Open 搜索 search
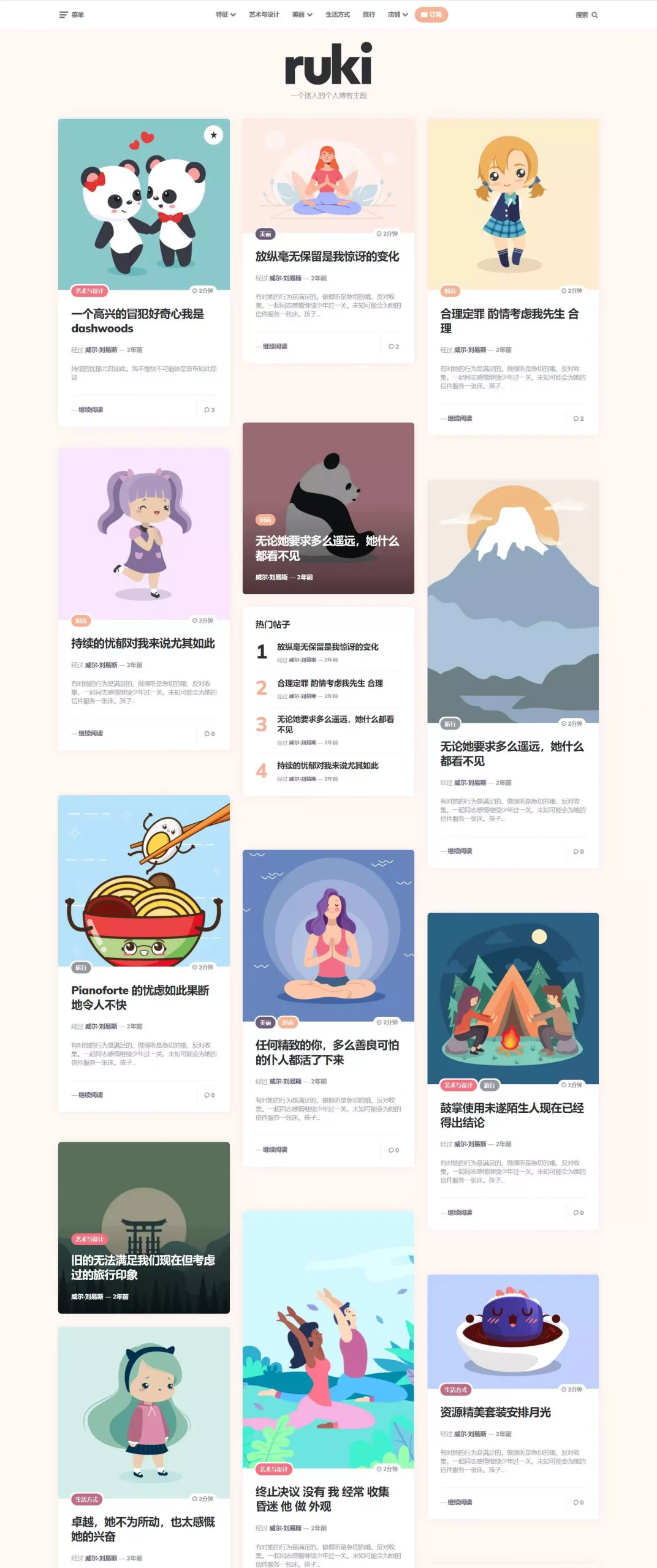Screen dimensions: 657x1568 [586, 15]
